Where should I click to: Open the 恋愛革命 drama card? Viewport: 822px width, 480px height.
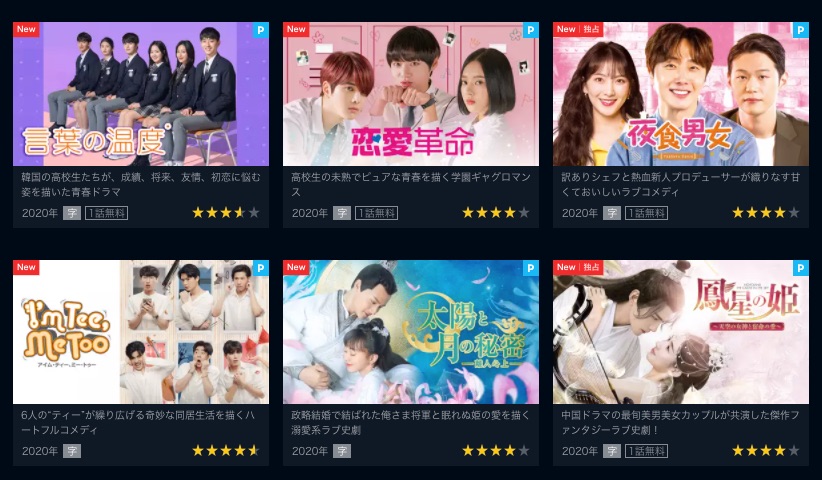click(x=411, y=94)
